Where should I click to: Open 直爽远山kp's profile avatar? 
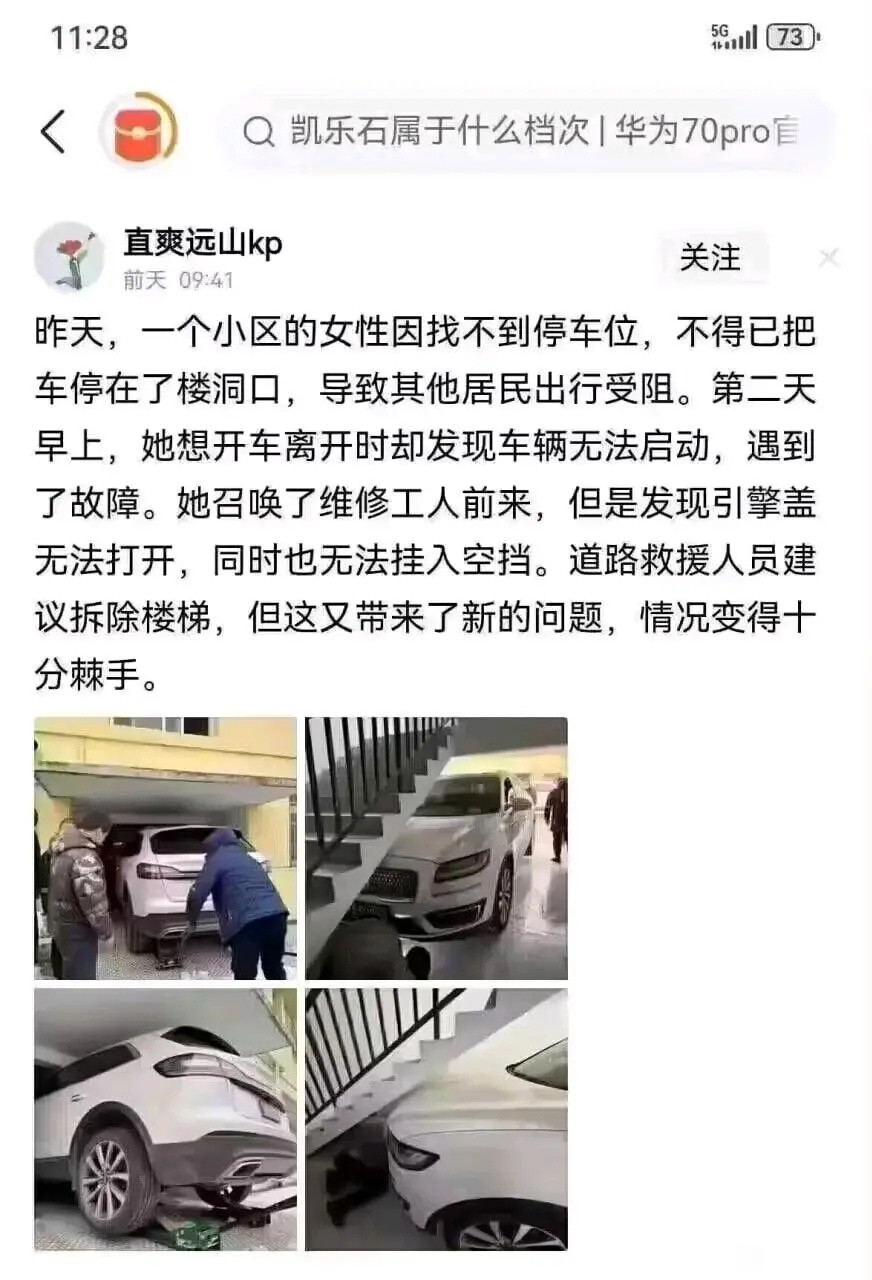[69, 257]
